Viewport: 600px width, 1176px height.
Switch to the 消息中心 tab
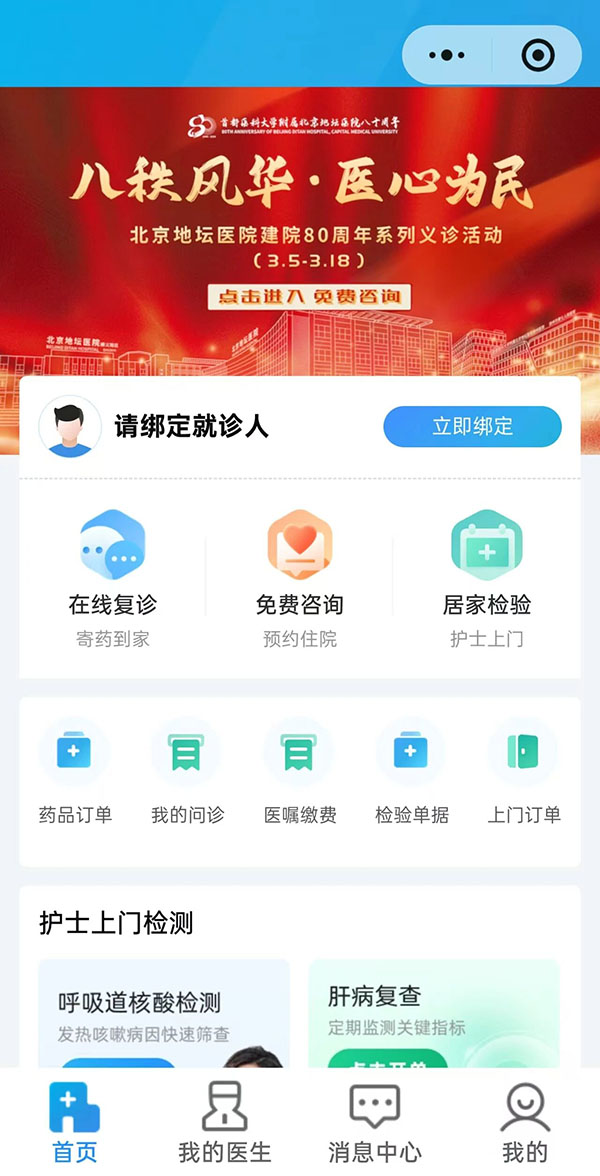coord(375,1121)
